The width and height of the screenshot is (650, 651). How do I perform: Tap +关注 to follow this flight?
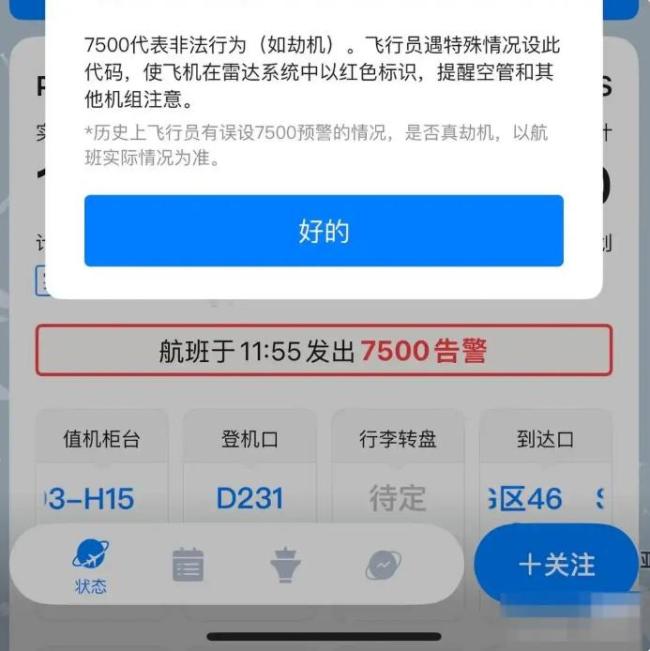[x=556, y=564]
